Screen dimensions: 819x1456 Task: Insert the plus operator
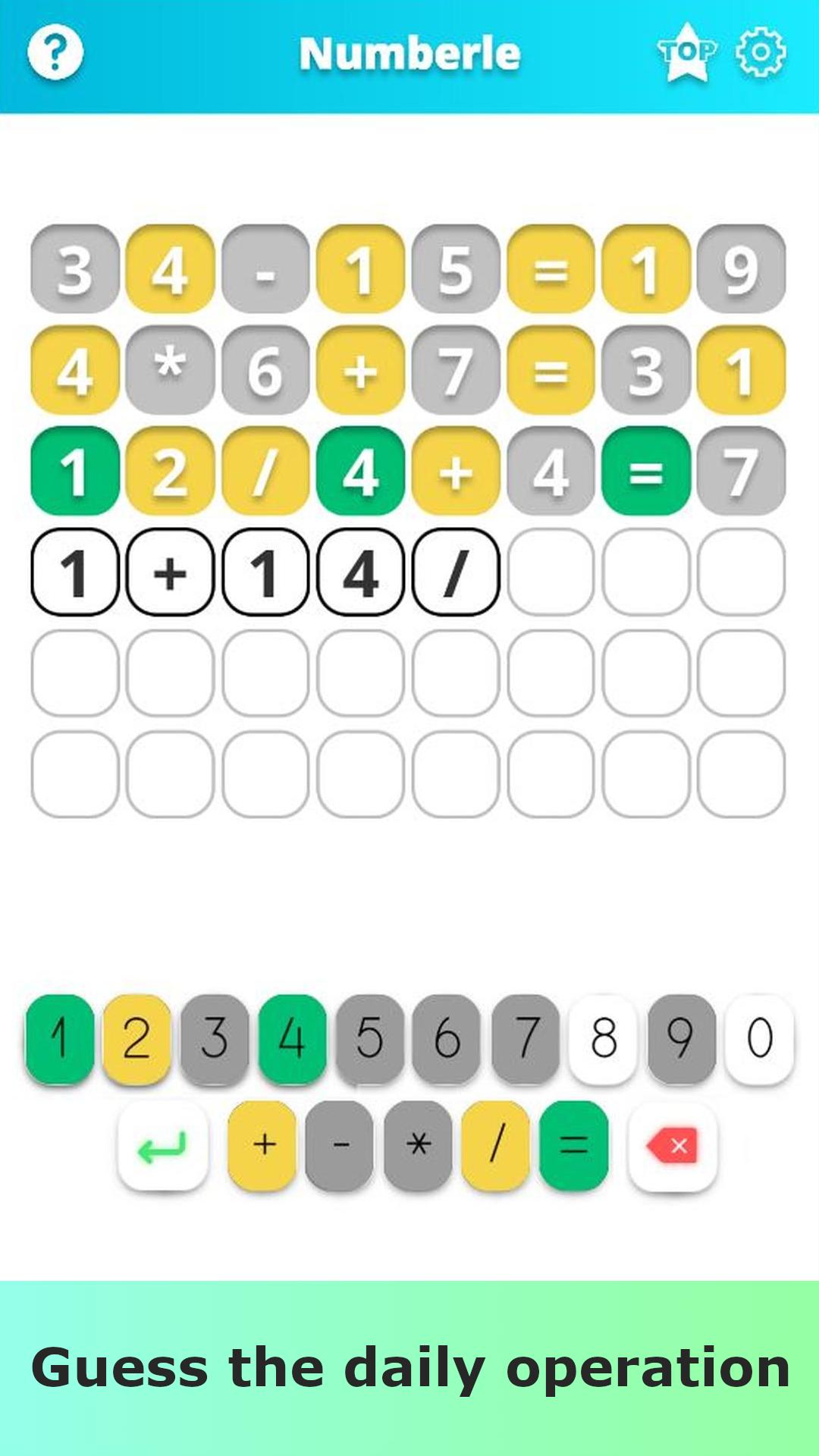click(x=262, y=1145)
